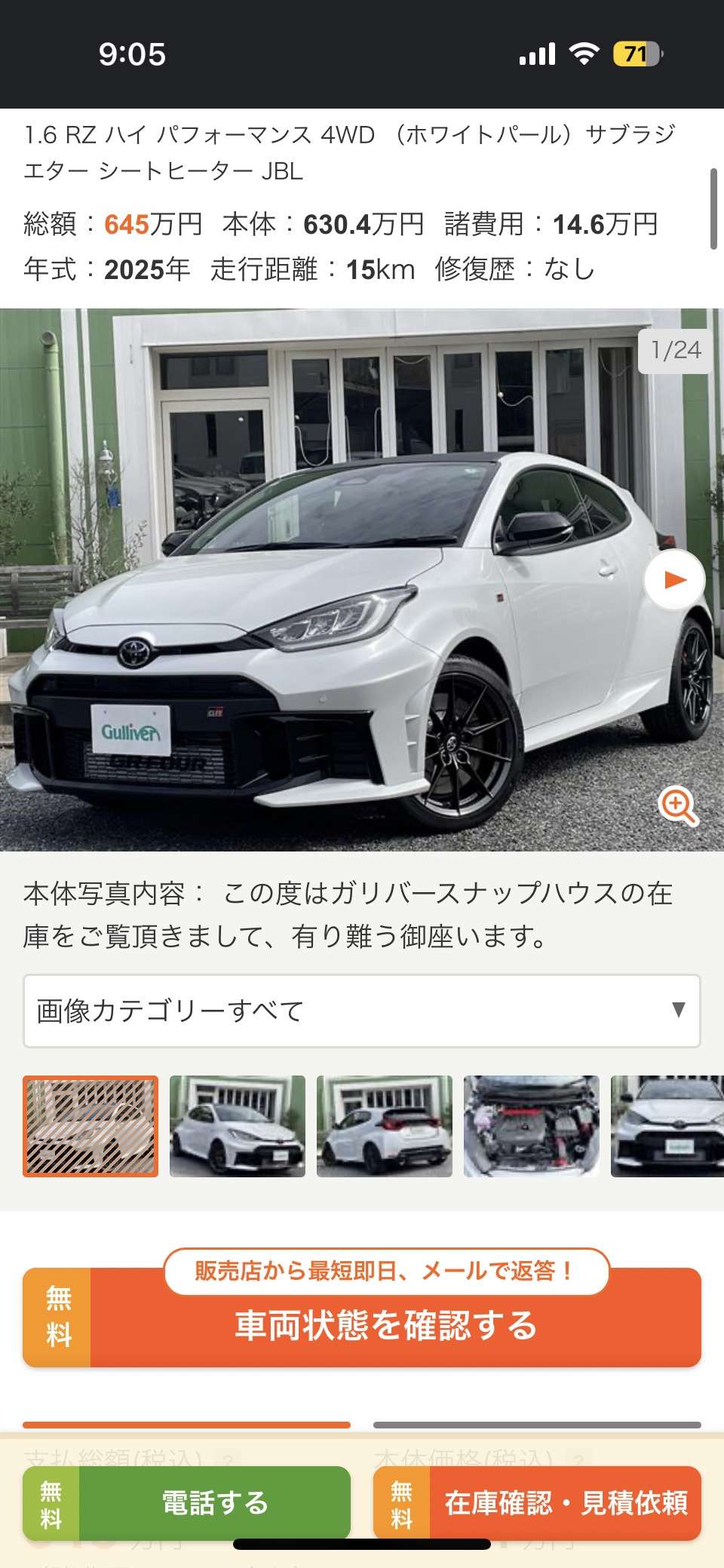The image size is (724, 1568).
Task: Select the second thumbnail showing car's front-right view
Action: click(238, 1126)
